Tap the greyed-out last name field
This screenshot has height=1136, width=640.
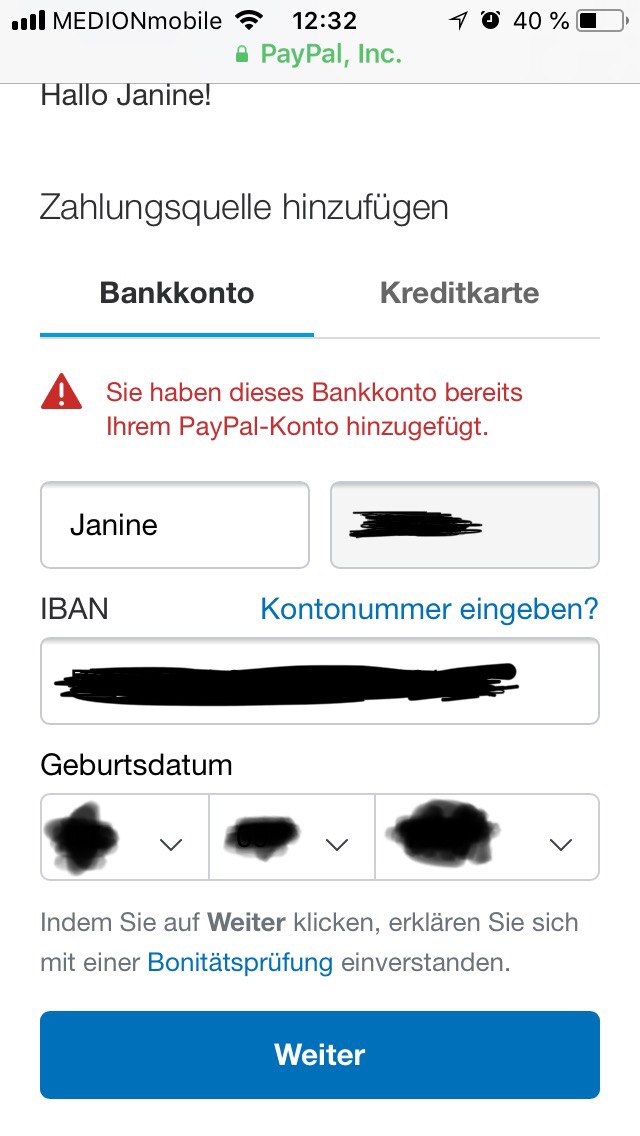(x=465, y=525)
